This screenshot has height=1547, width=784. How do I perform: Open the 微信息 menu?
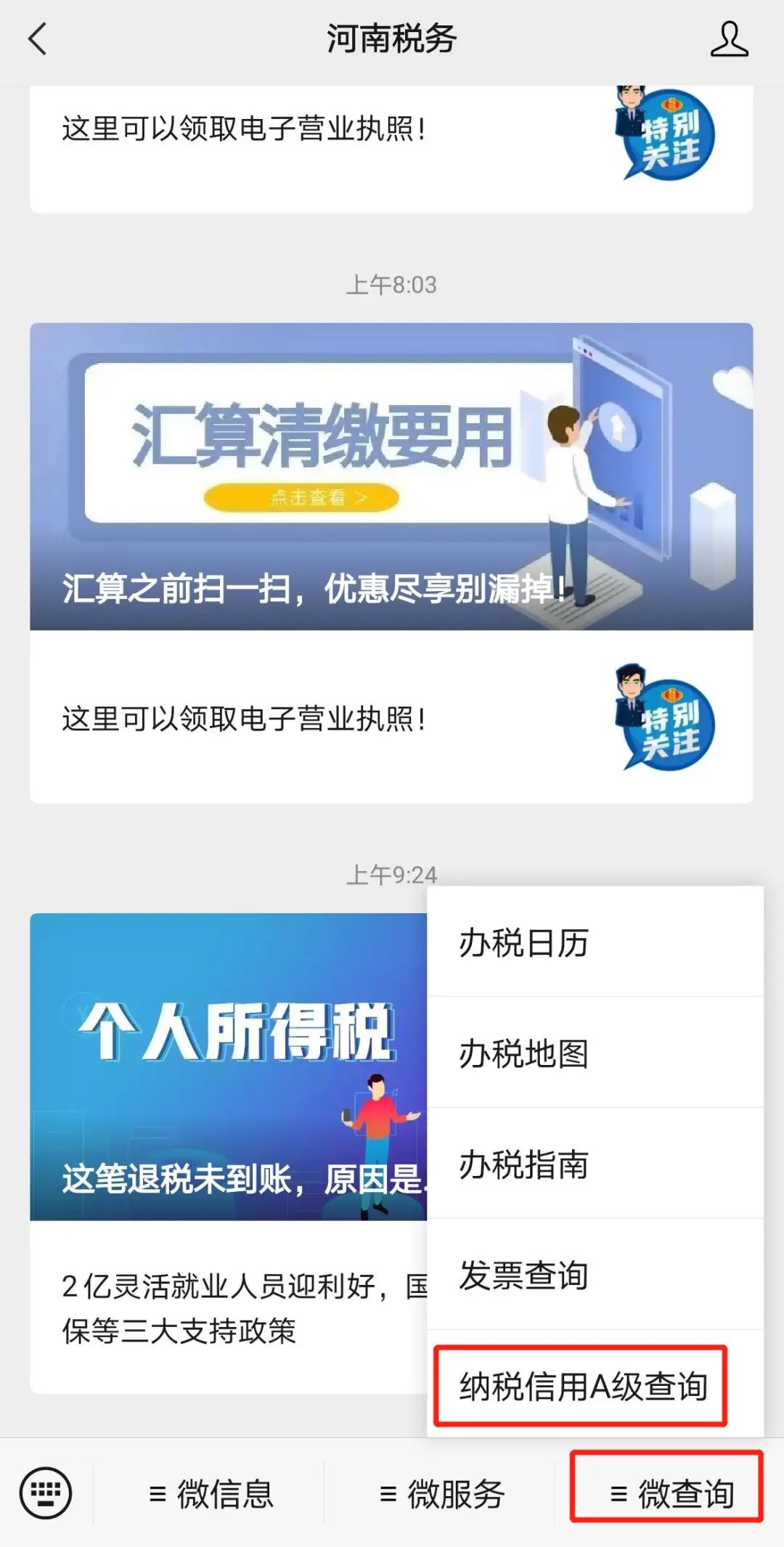(x=210, y=1493)
